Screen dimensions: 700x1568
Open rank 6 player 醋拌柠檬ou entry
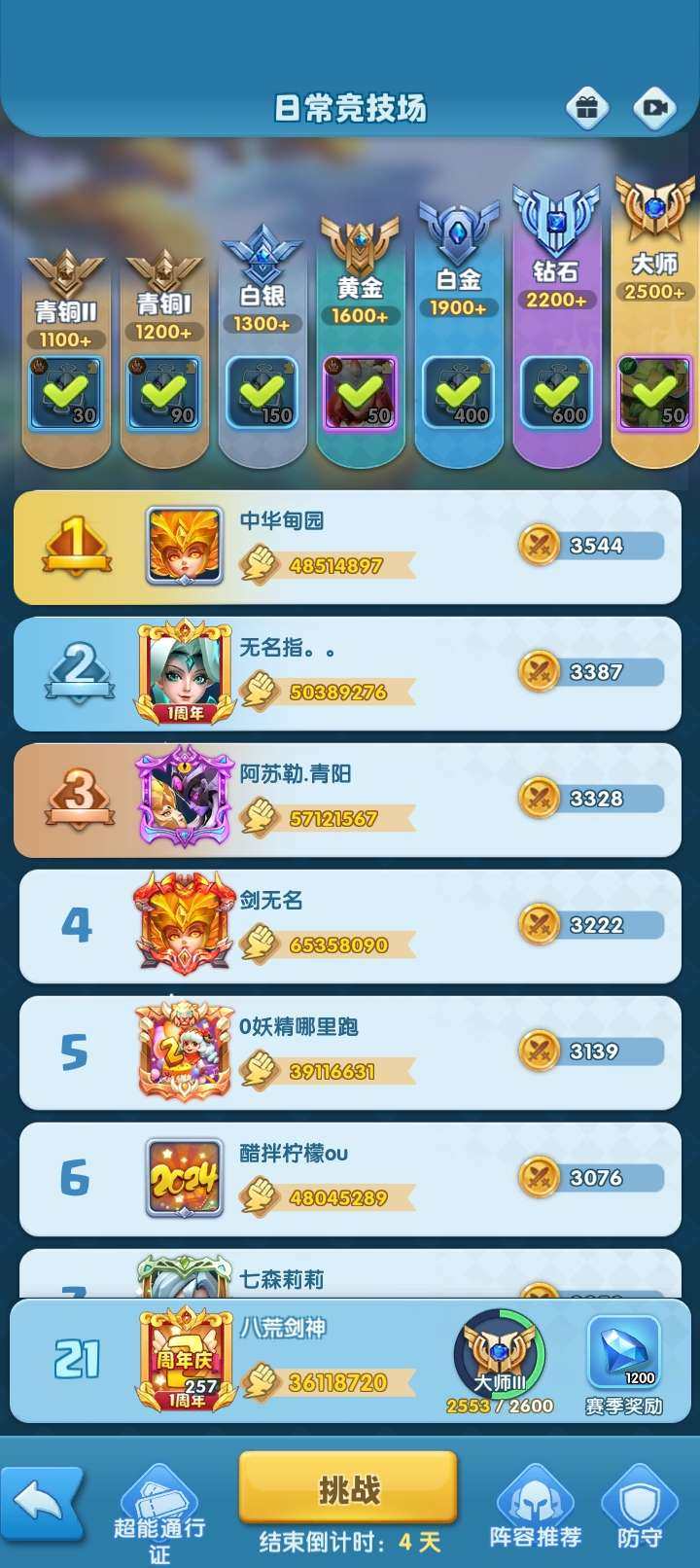[350, 1179]
